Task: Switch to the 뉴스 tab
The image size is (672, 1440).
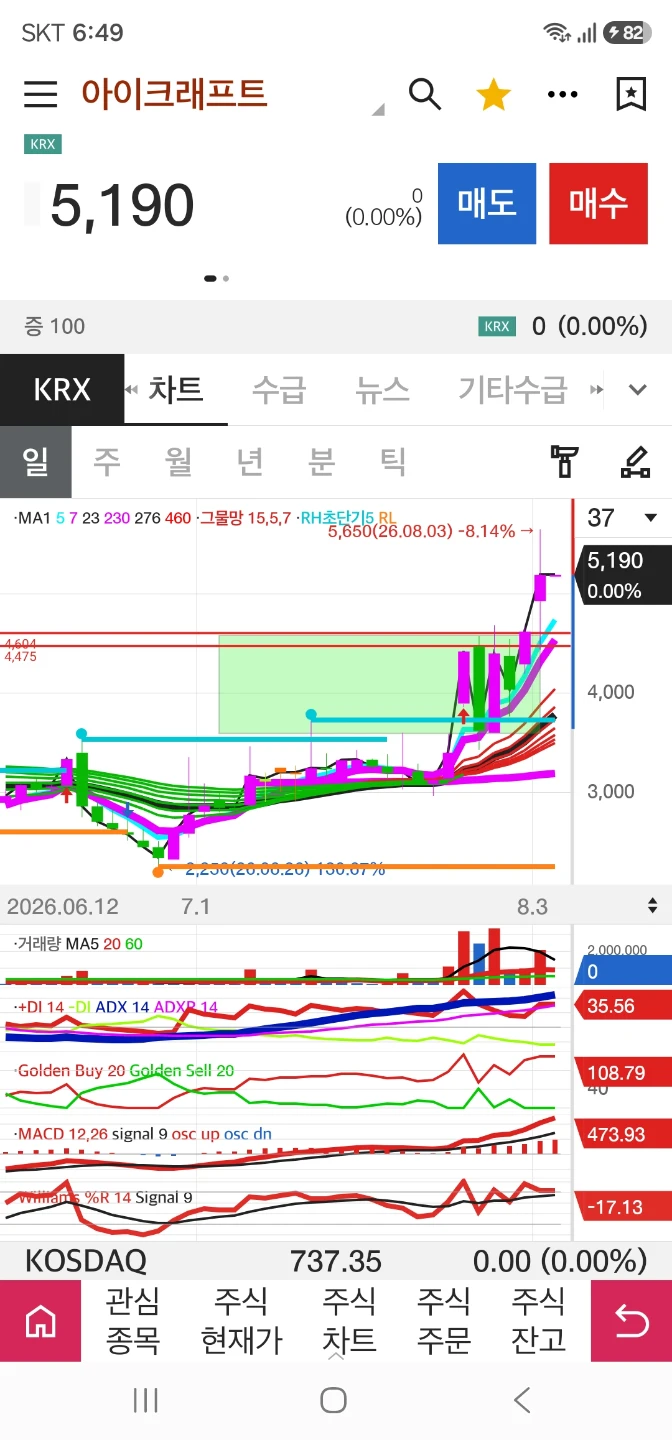Action: [x=382, y=389]
